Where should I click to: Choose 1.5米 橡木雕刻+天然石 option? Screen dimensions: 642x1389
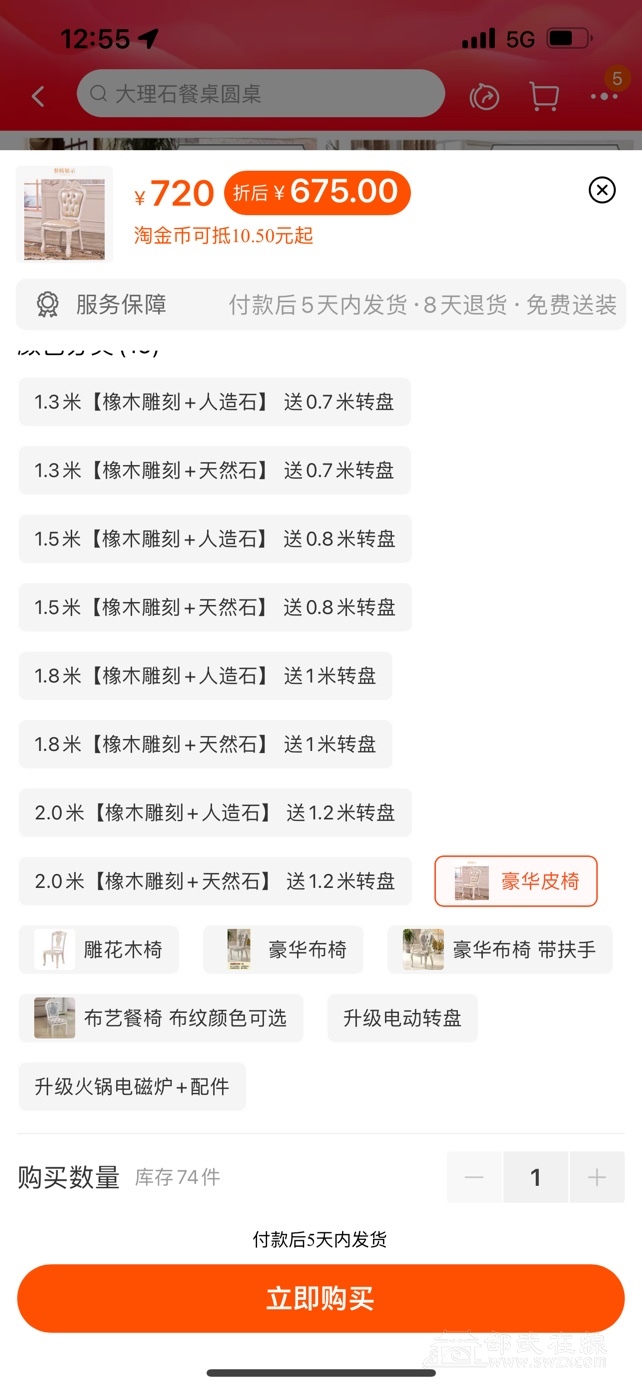click(x=214, y=607)
